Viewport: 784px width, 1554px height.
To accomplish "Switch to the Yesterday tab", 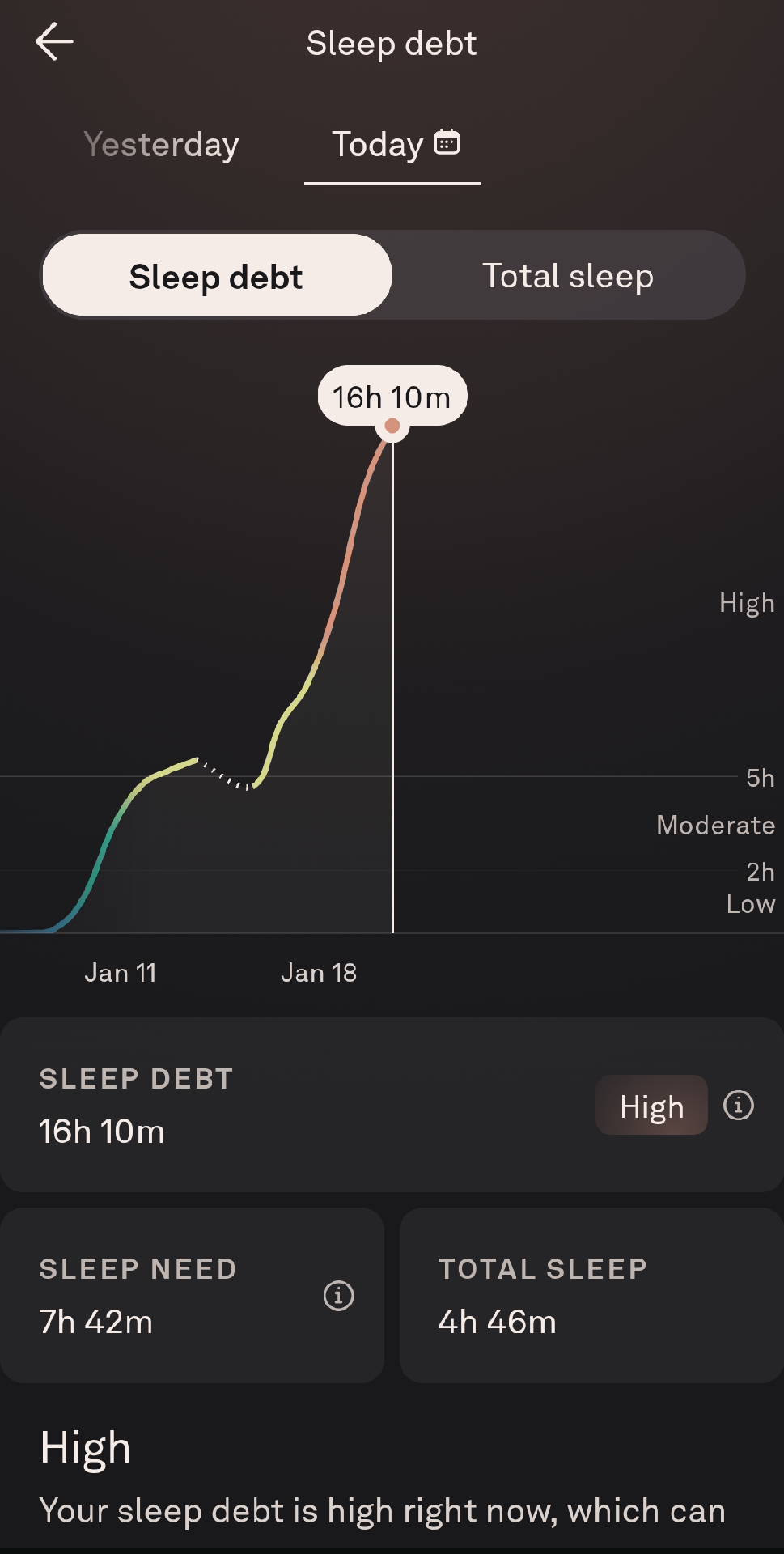I will (161, 145).
